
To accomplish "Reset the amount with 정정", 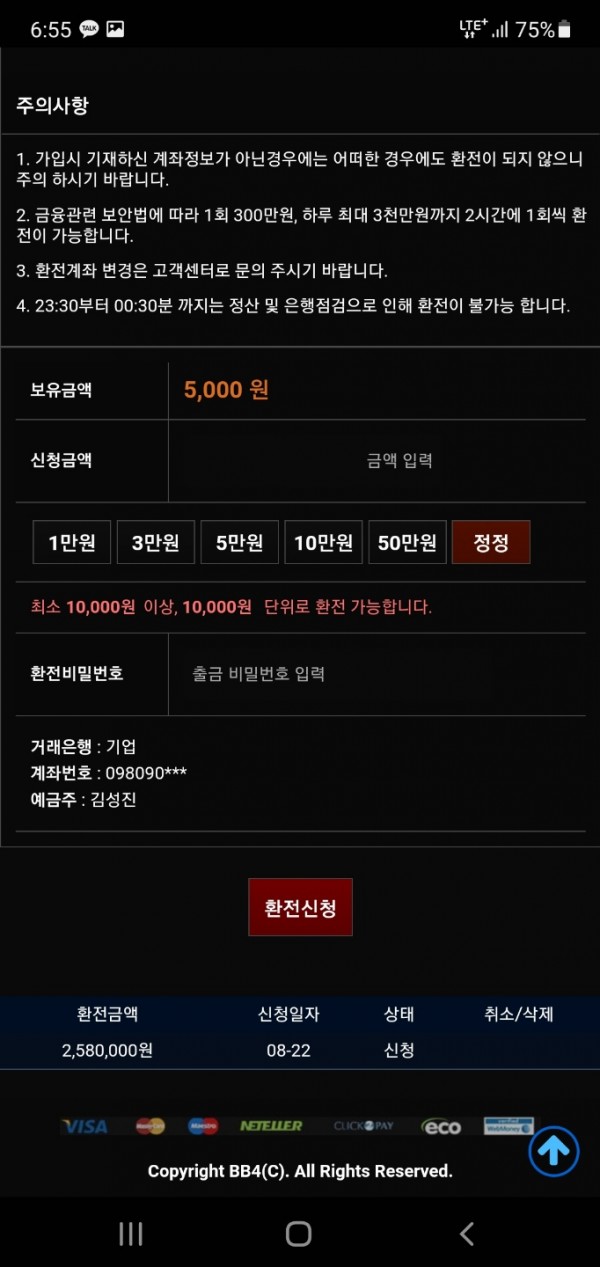I will (x=491, y=543).
